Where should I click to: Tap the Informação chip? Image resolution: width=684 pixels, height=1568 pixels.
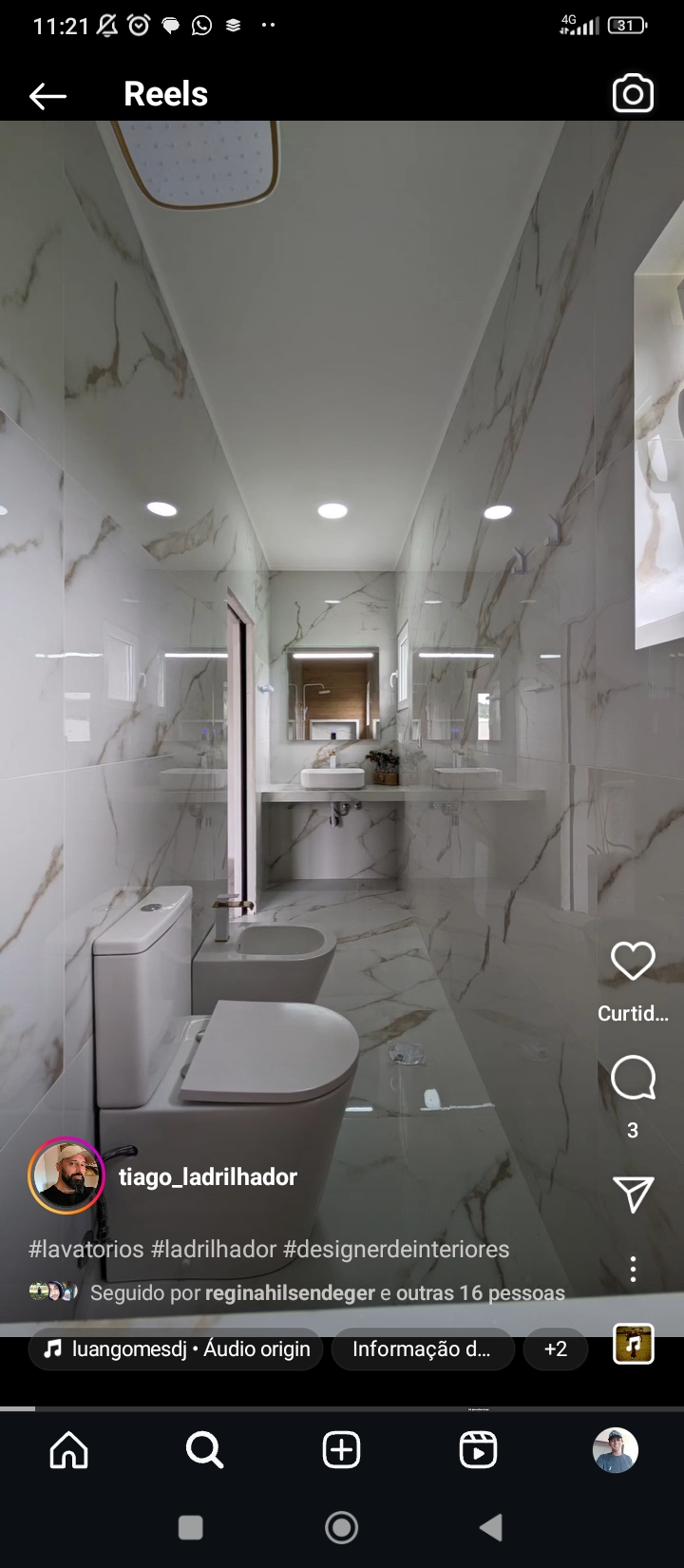pos(422,1348)
